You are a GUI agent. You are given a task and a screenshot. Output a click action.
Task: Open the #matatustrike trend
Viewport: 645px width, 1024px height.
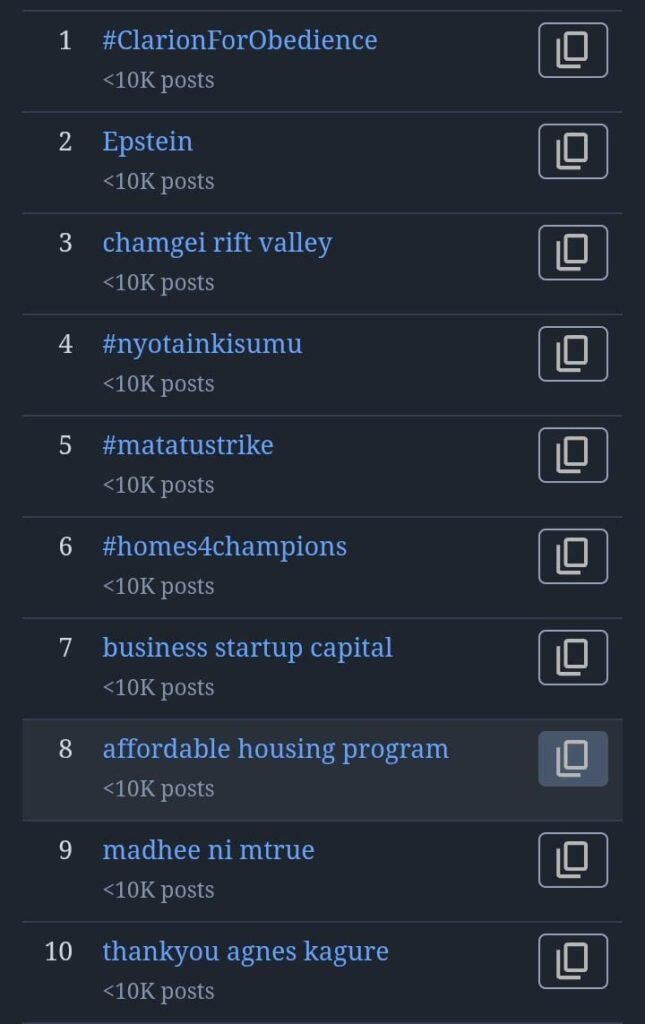tap(188, 445)
